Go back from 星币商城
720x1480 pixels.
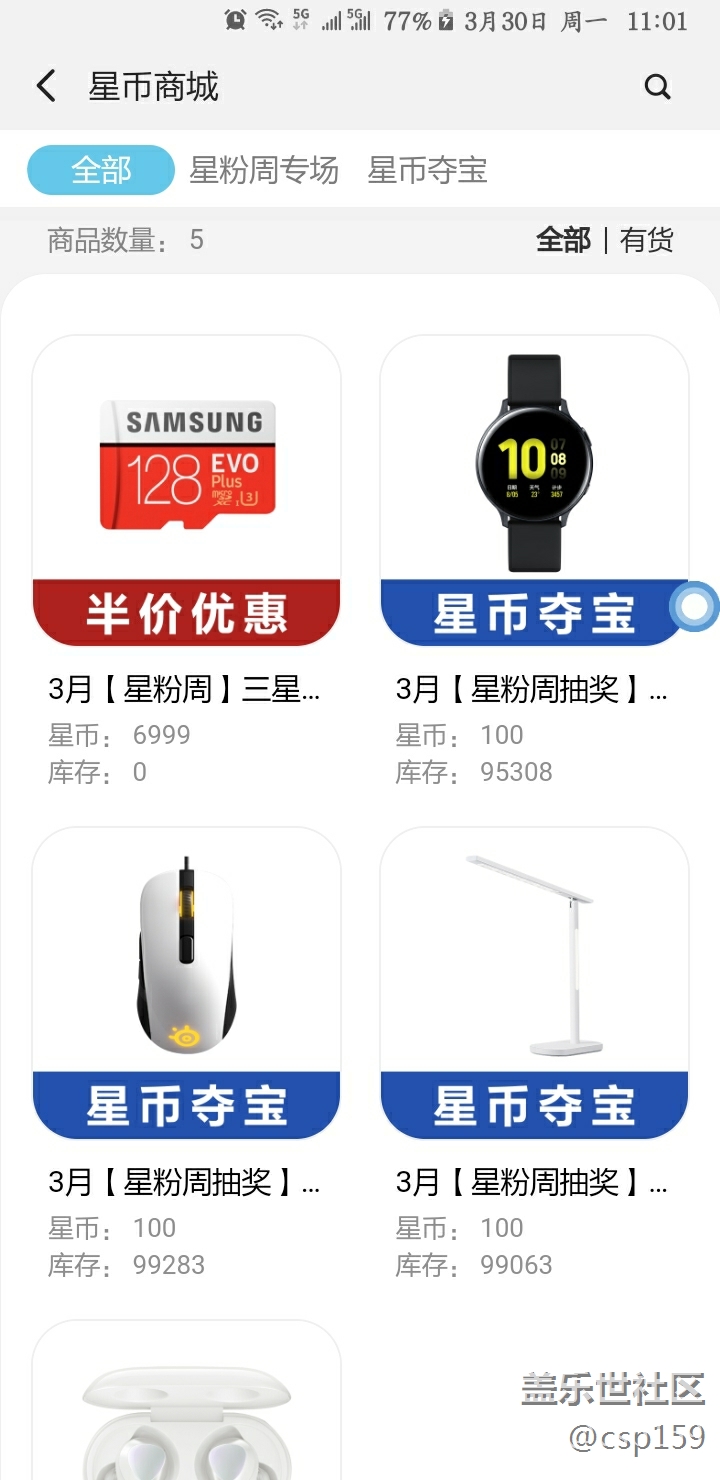click(46, 87)
